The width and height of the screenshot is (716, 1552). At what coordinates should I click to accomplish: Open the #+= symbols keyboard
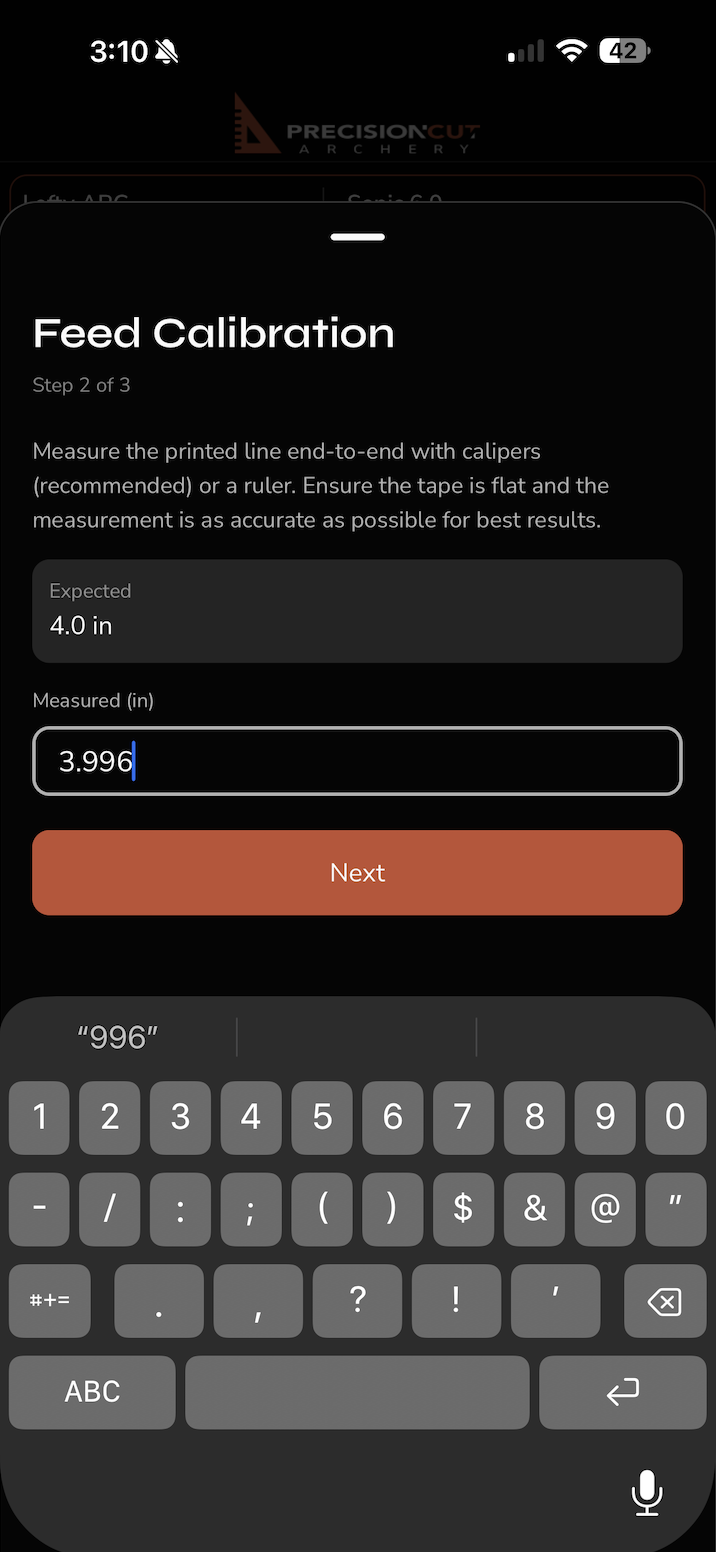coord(49,1301)
